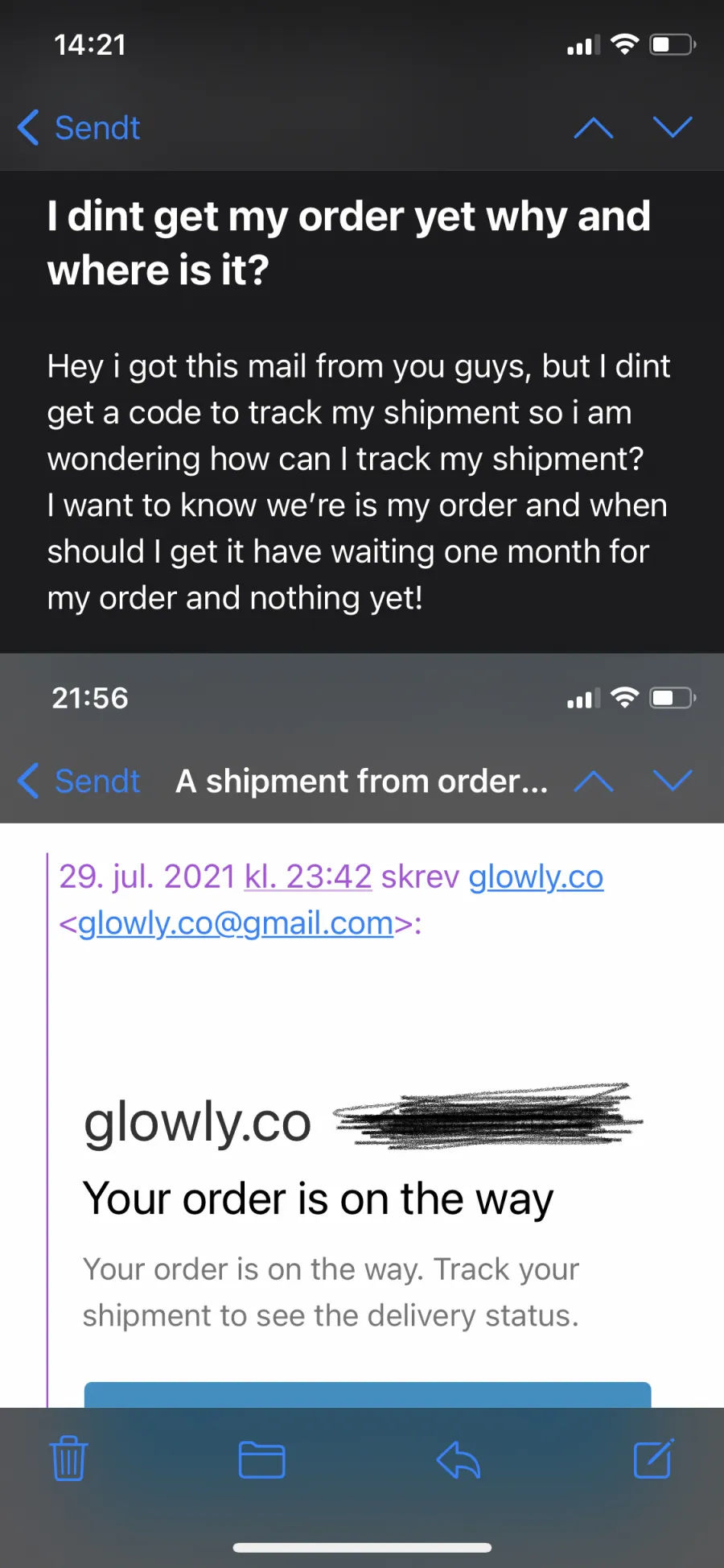Tap the blue button under the delivery status text
The width and height of the screenshot is (724, 1568).
pos(368,1395)
